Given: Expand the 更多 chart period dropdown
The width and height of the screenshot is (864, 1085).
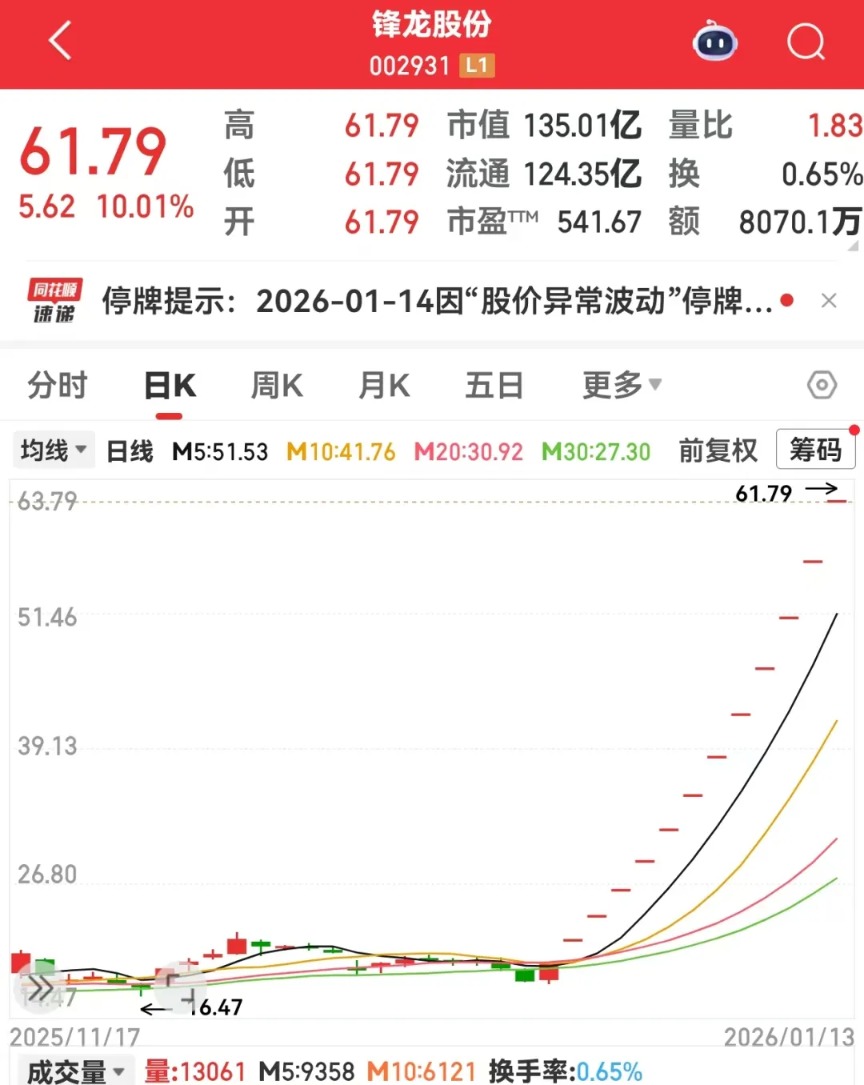Looking at the screenshot, I should point(619,384).
